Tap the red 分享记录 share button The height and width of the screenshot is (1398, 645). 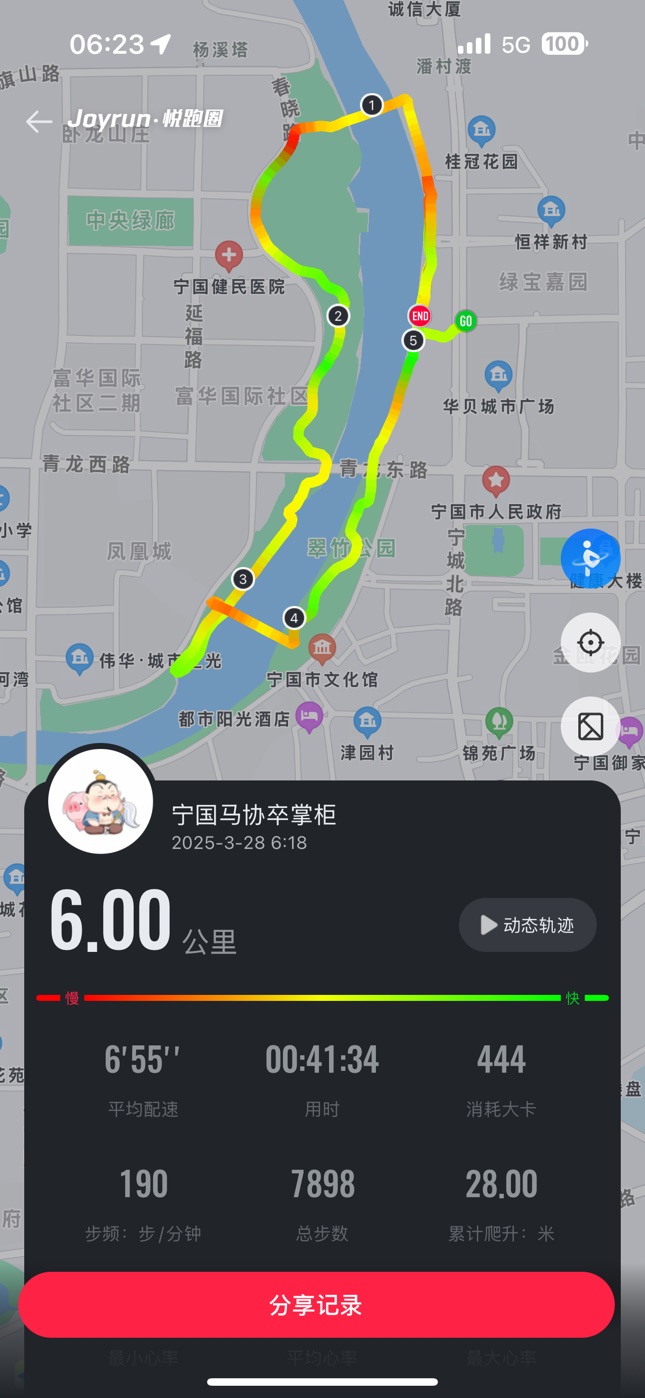tap(316, 1305)
